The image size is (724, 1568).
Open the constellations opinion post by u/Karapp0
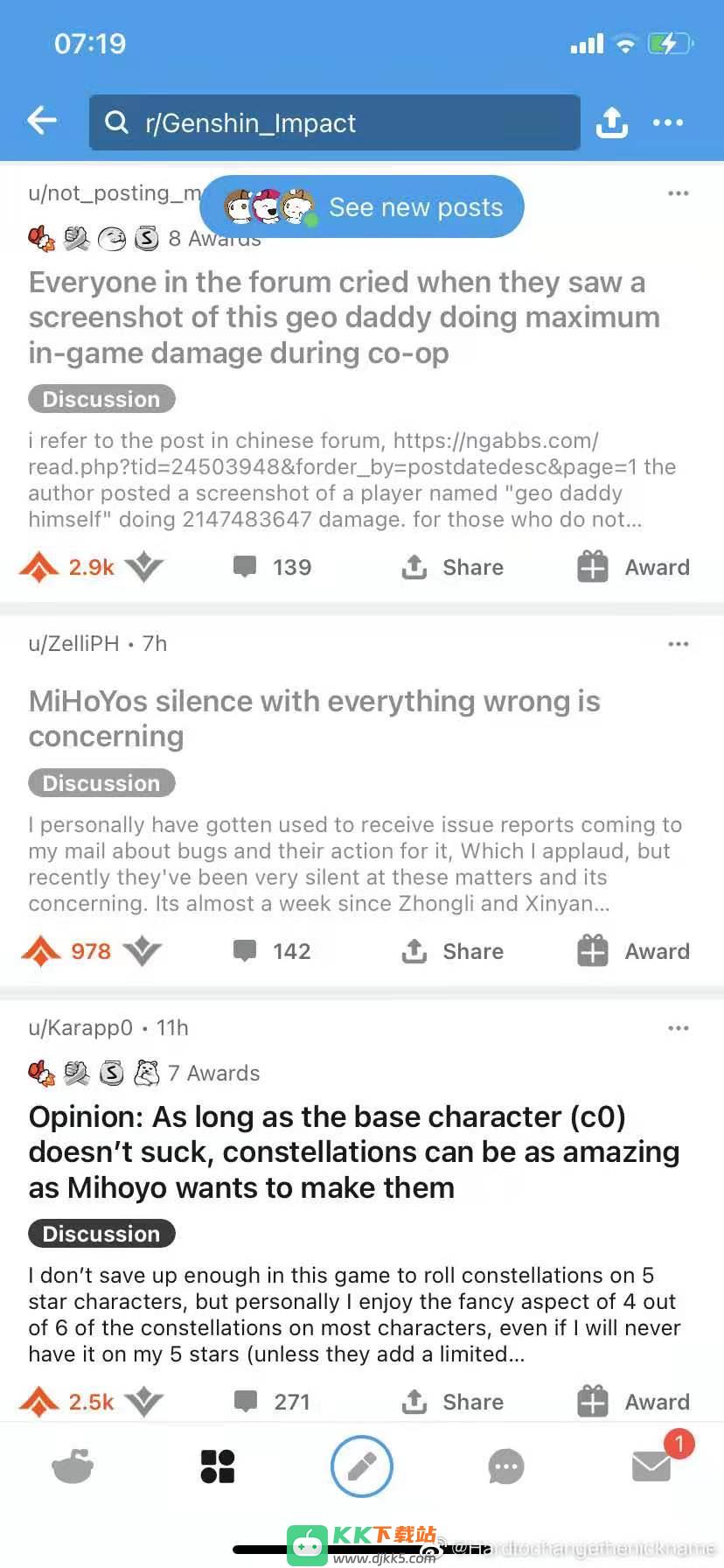pyautogui.click(x=353, y=1151)
